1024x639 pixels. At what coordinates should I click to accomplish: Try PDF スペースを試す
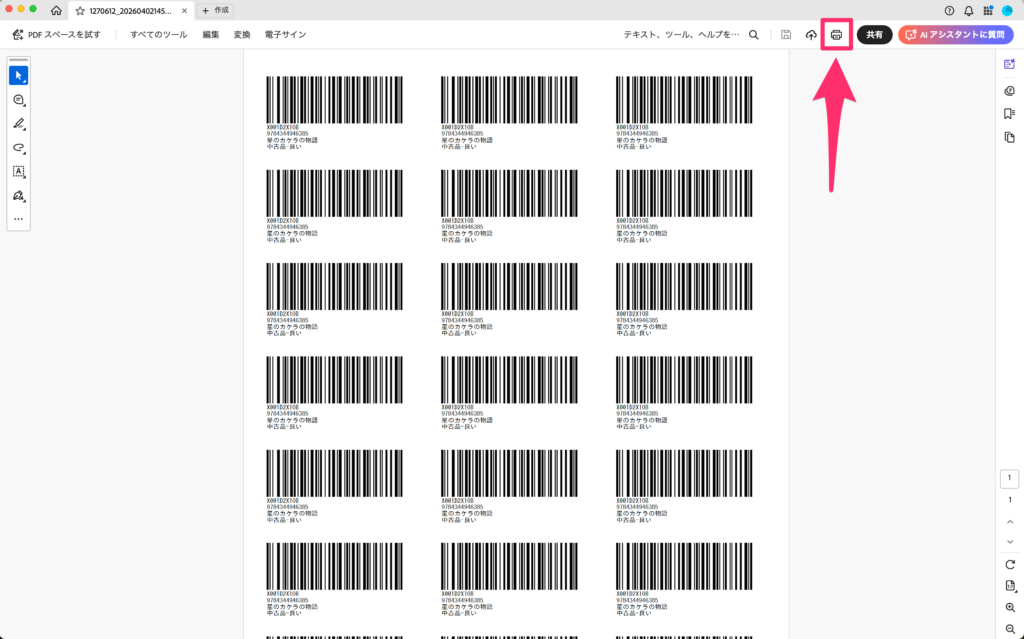(x=57, y=35)
